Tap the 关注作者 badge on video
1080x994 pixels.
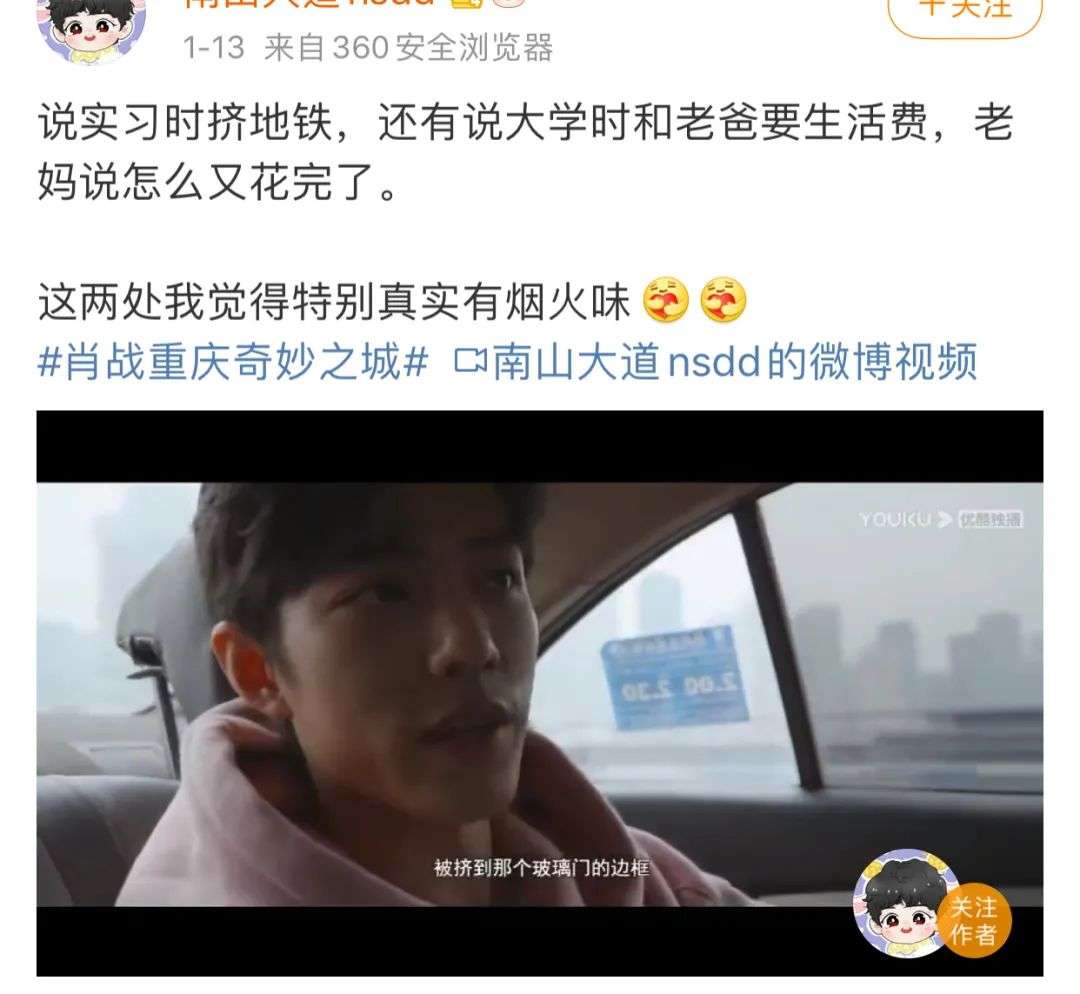971,921
